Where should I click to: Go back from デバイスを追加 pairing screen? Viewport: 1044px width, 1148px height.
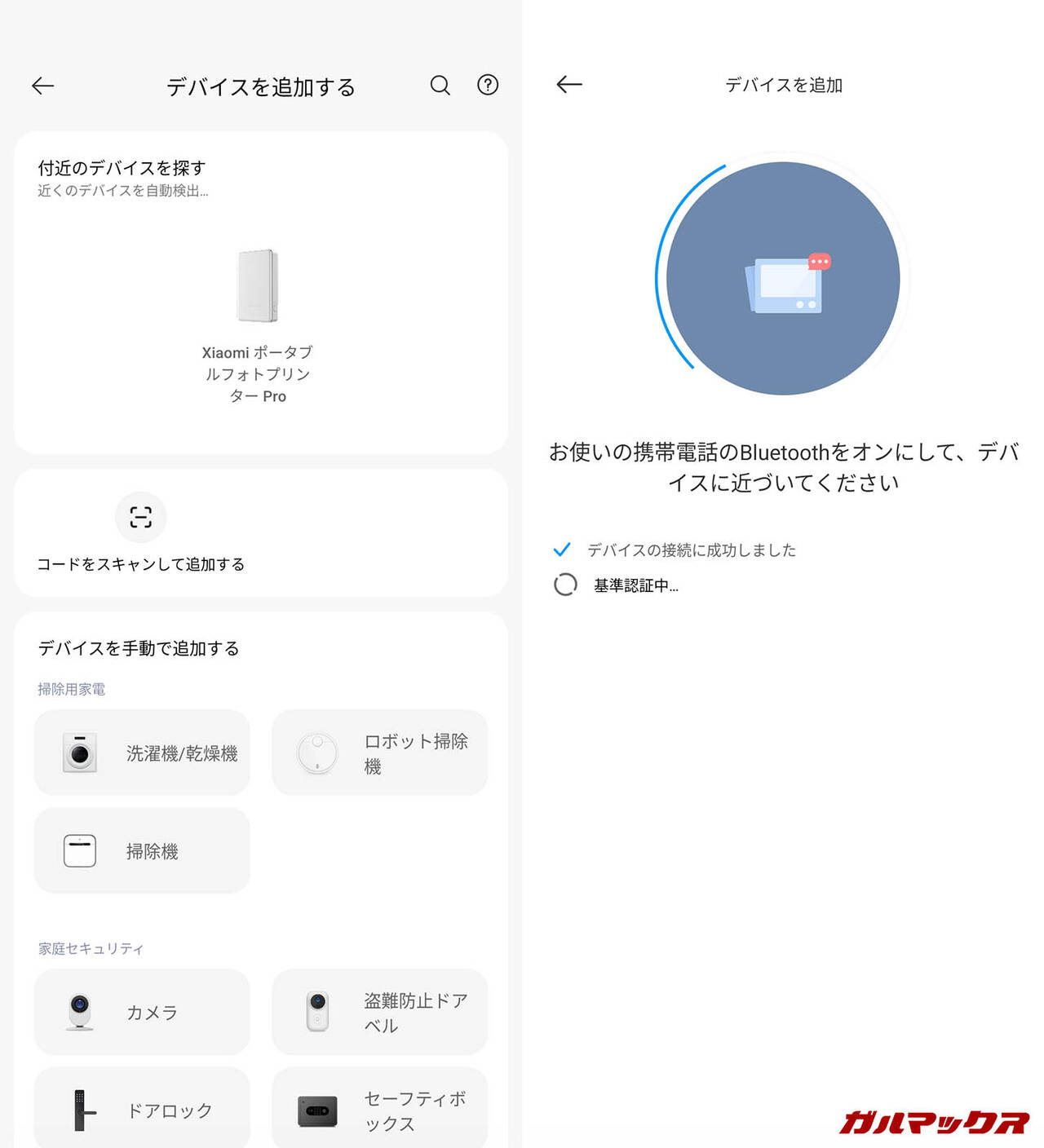pyautogui.click(x=569, y=84)
